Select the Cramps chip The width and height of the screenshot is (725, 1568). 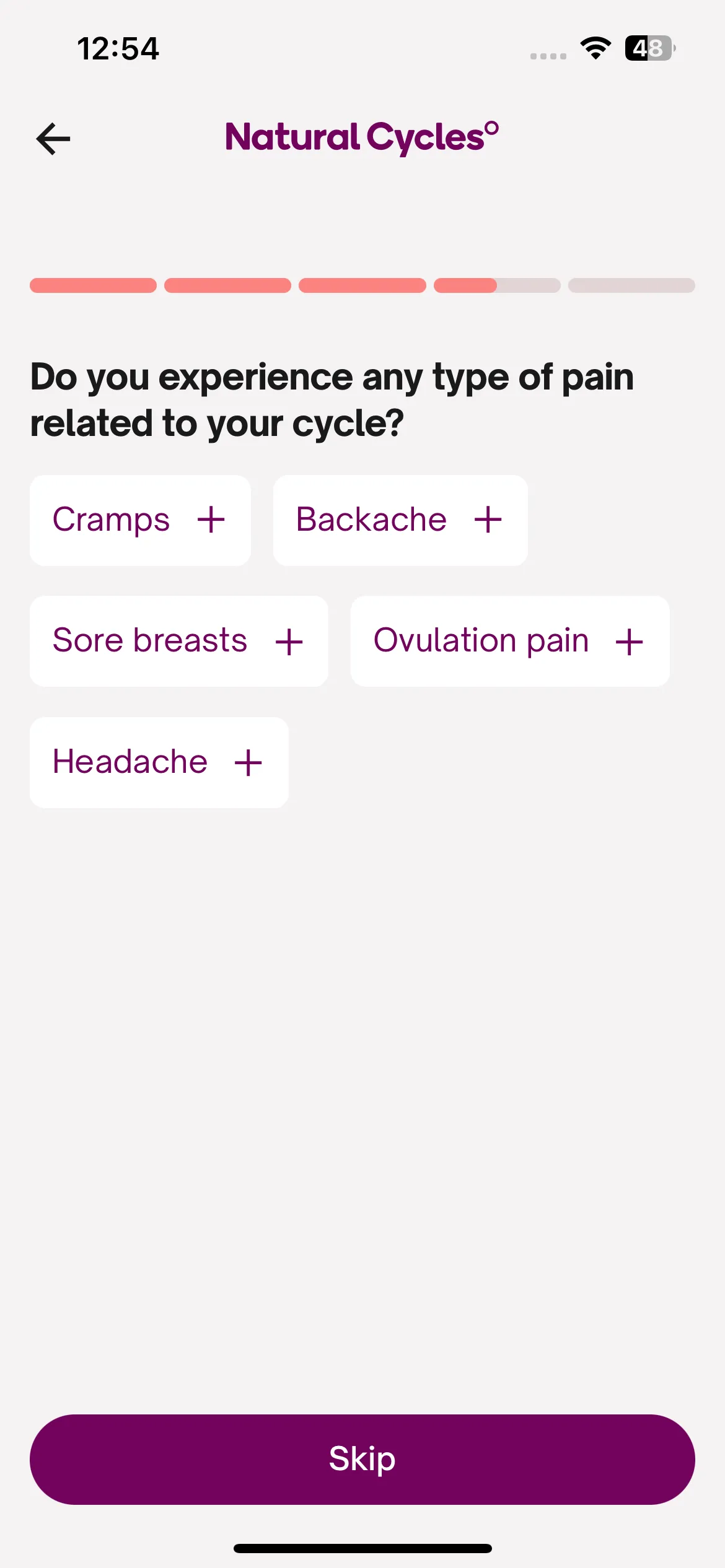(140, 520)
